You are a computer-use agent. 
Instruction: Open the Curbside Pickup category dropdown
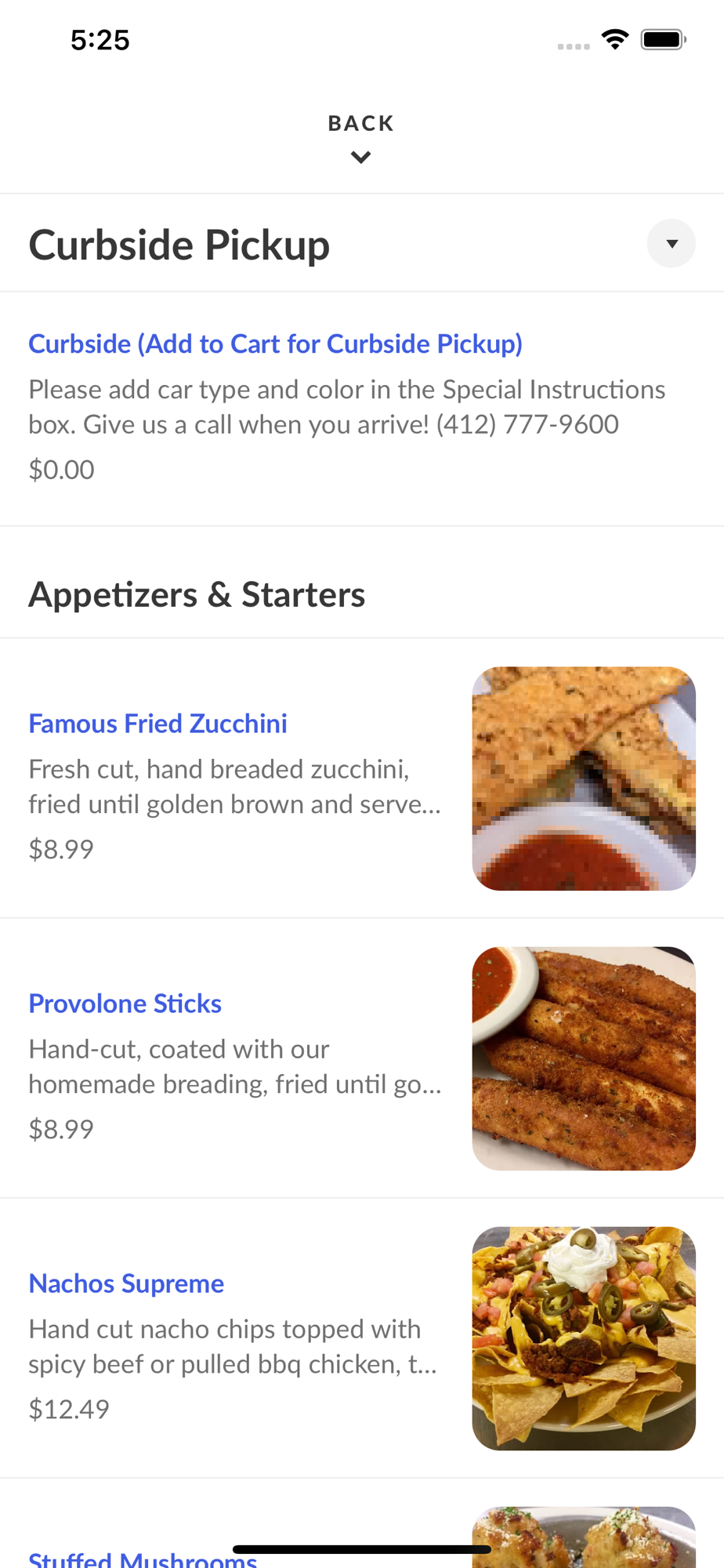tap(671, 244)
